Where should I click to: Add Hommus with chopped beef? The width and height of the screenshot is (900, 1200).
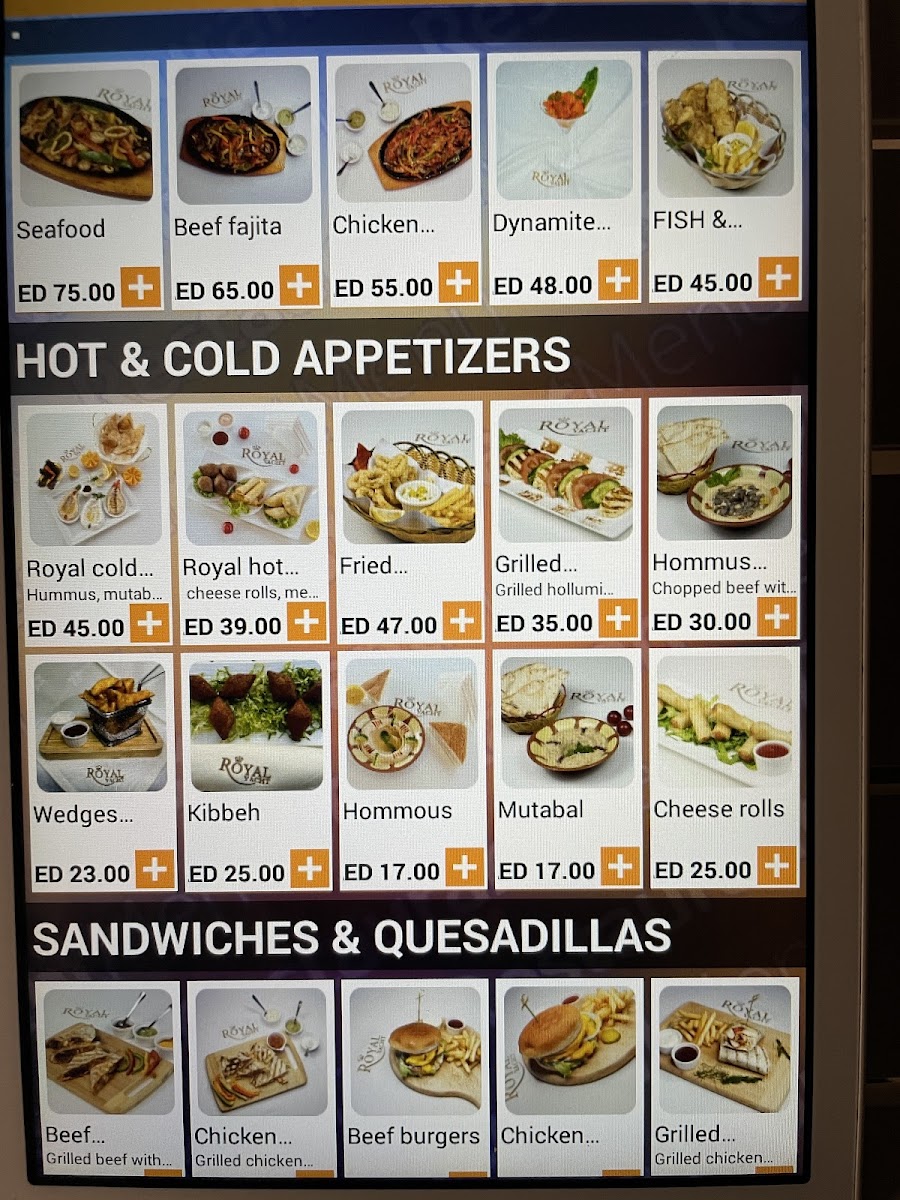(776, 617)
